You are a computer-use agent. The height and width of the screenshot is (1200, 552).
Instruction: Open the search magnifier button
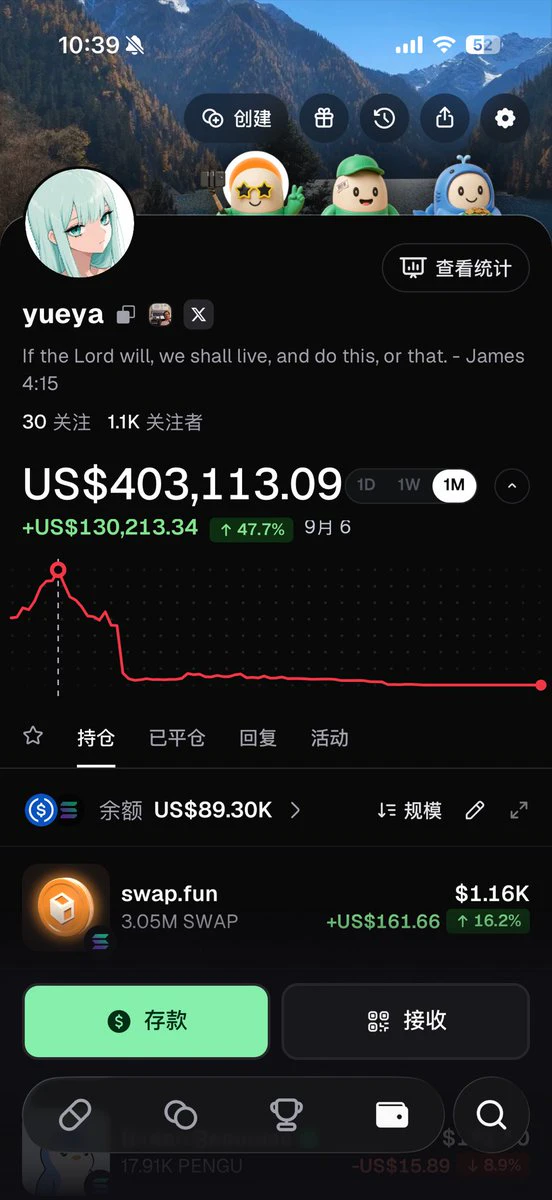pos(492,1115)
